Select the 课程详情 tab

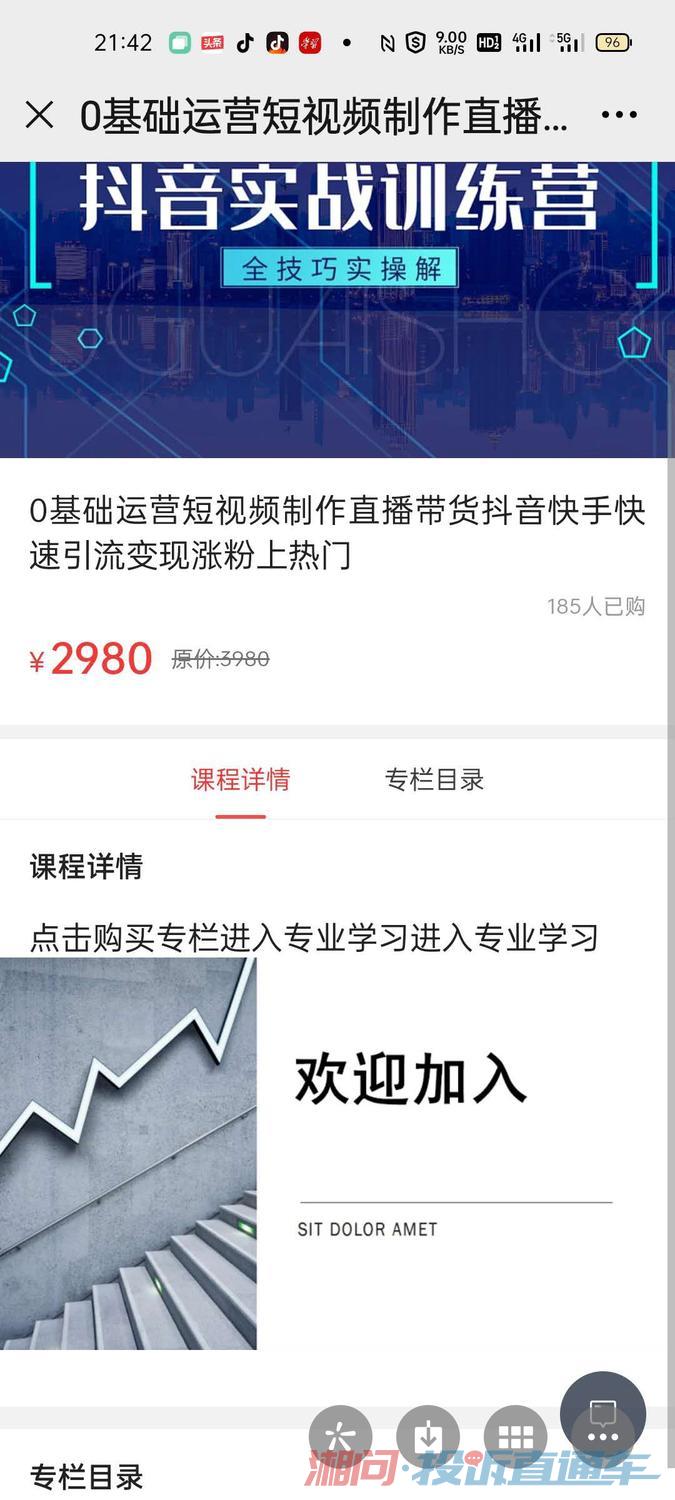click(241, 780)
